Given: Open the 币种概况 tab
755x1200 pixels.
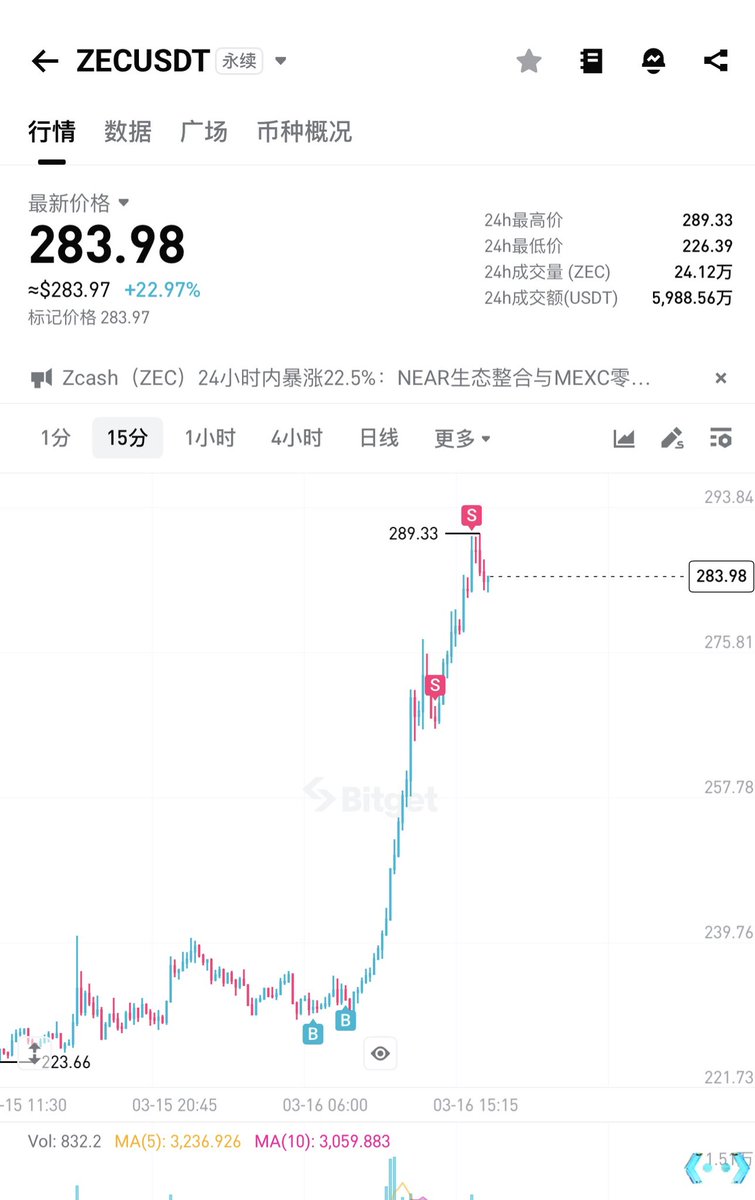Looking at the screenshot, I should tap(304, 132).
